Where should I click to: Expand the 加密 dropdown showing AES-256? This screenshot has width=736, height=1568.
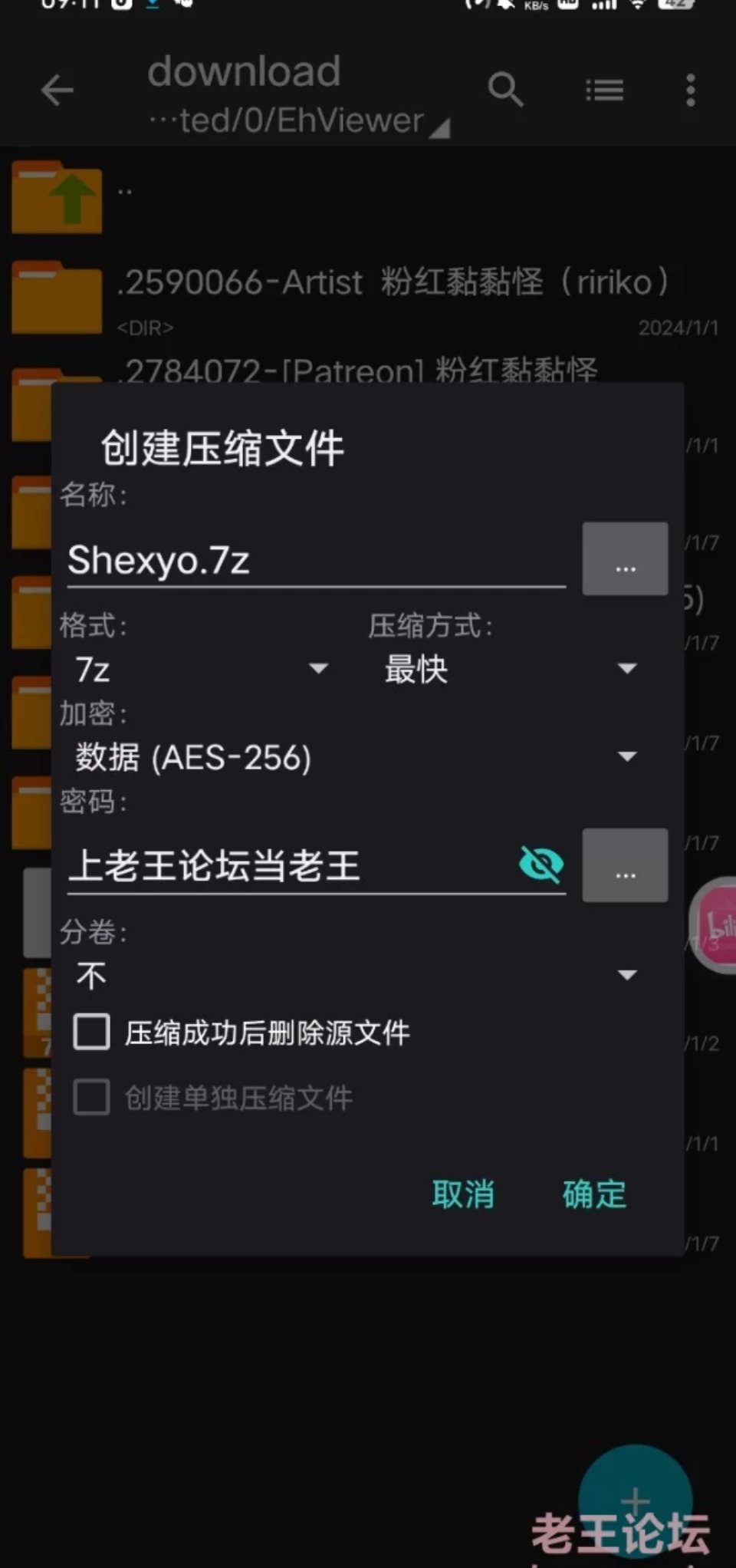[356, 757]
